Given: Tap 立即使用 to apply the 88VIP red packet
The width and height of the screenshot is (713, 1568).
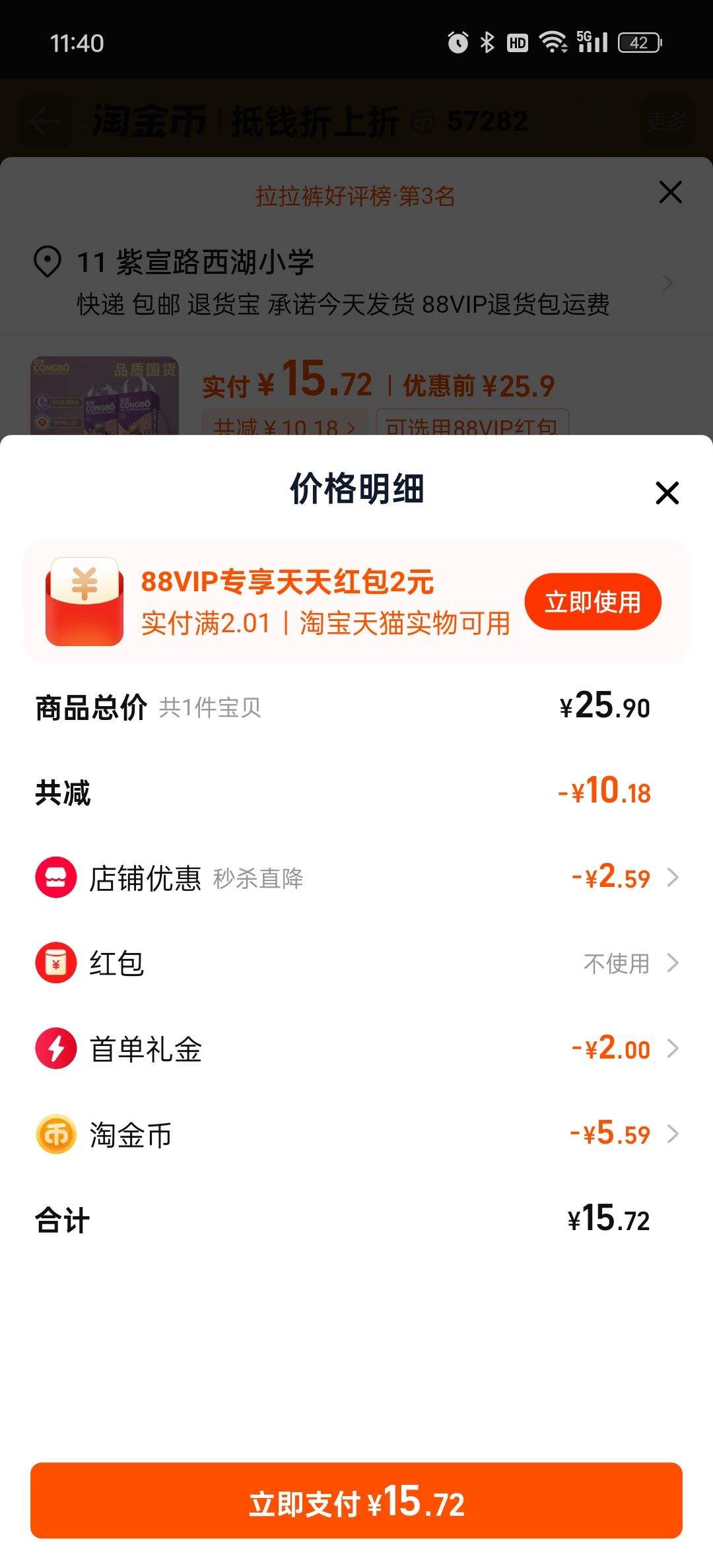Looking at the screenshot, I should click(592, 601).
